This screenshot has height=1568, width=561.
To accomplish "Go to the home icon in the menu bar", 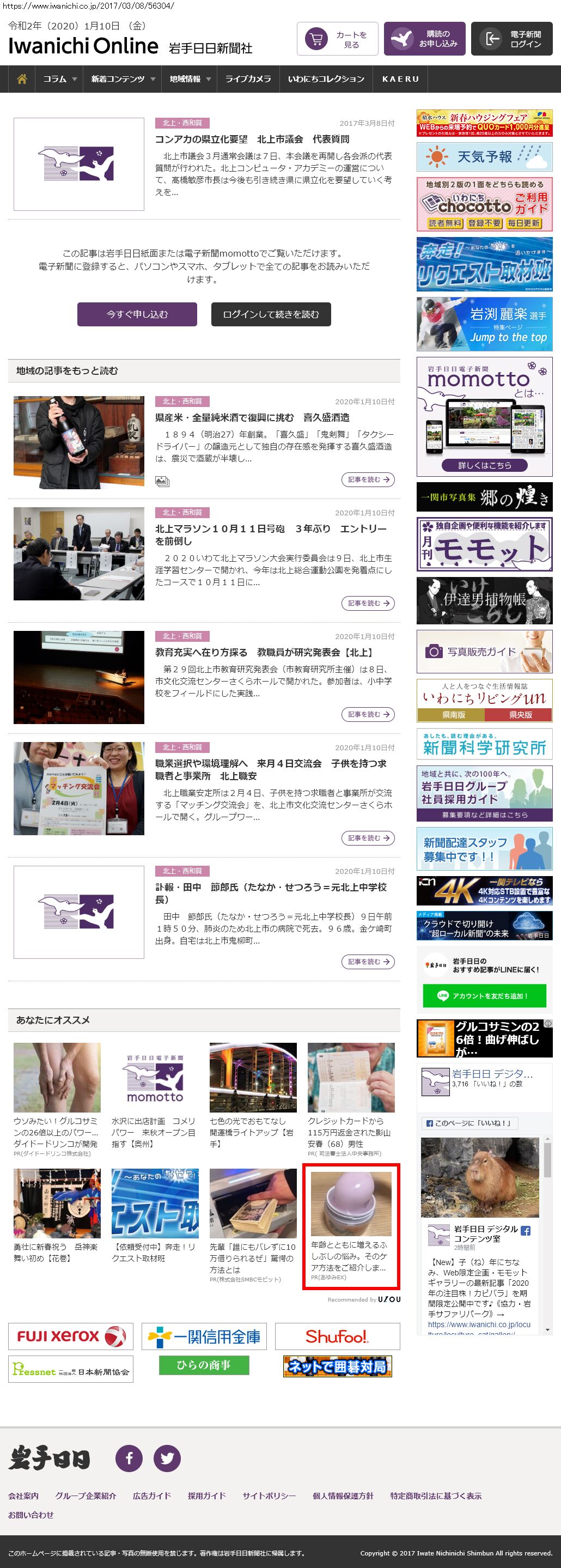I will pos(22,79).
